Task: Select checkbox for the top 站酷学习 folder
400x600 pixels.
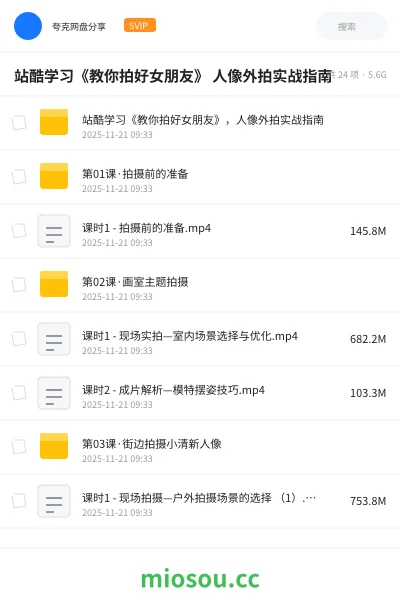Action: [x=19, y=123]
